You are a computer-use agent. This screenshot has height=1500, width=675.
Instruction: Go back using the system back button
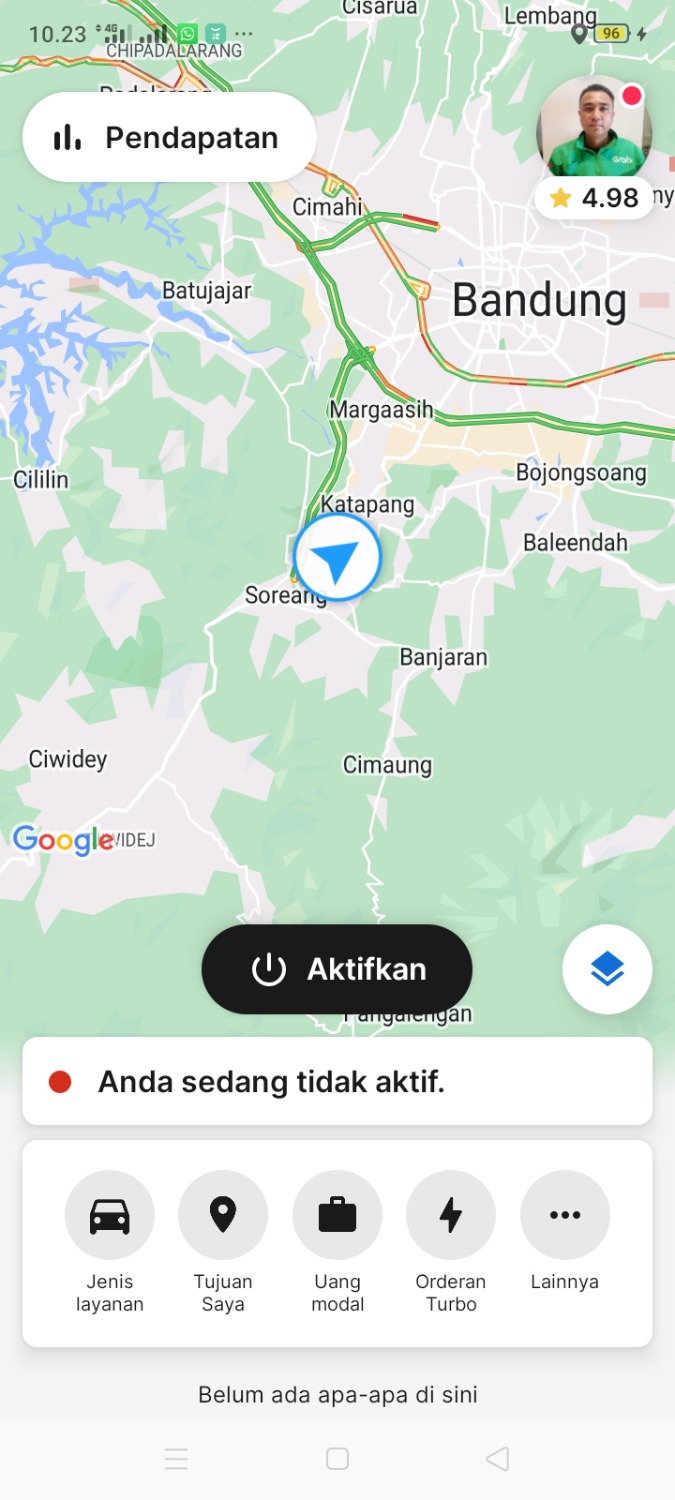[x=497, y=1459]
